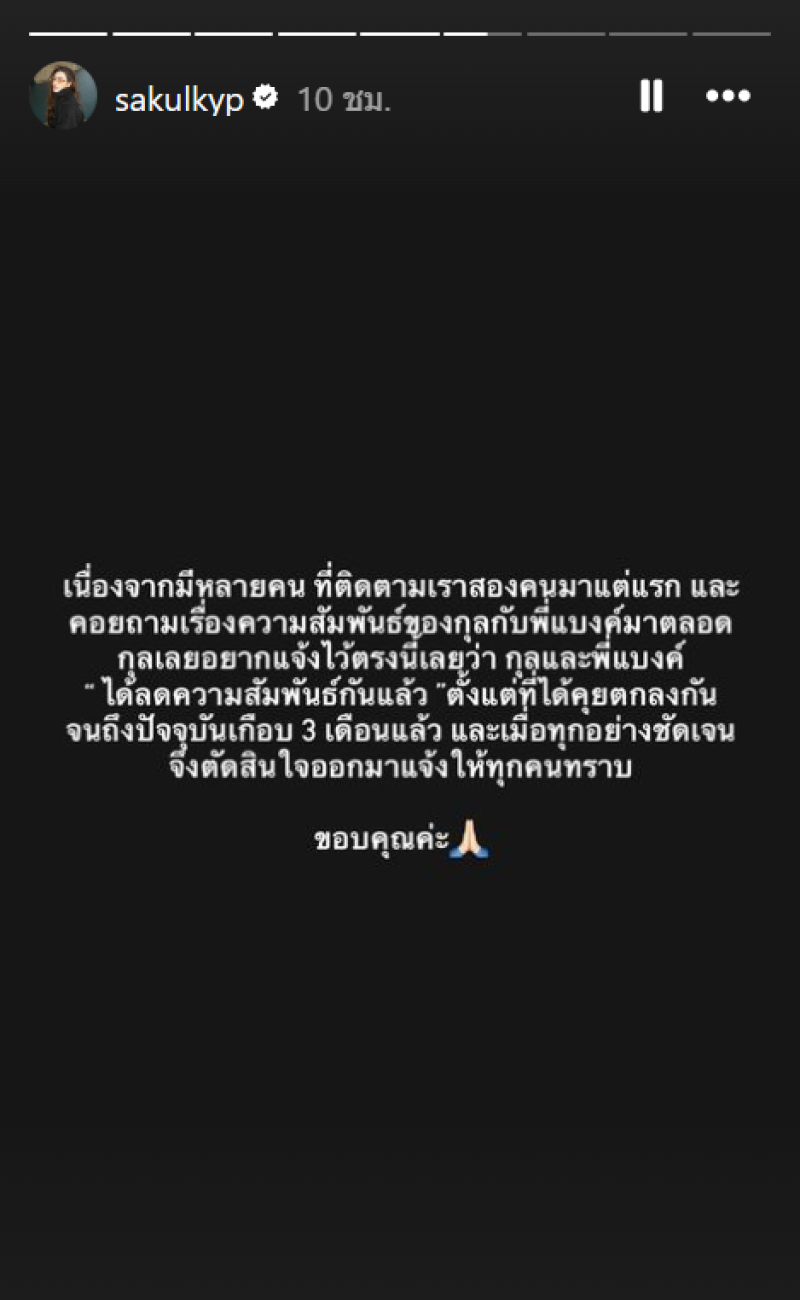Screen dimensions: 800x1300
Task: Open sakulkyp's profile picture
Action: (x=63, y=96)
